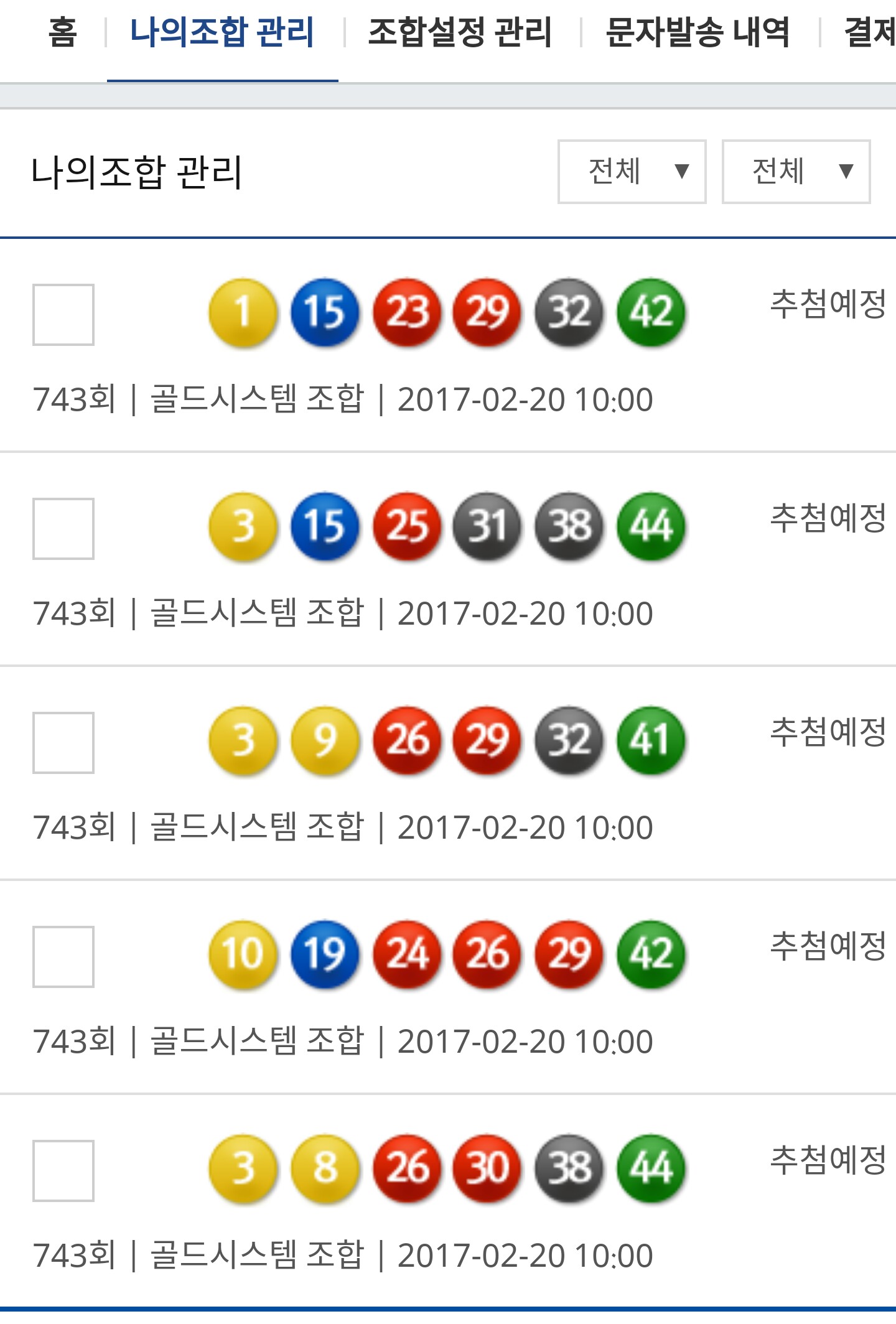Open the partially visible 결제 tab
Screen dimensions: 896x1324
[869, 32]
